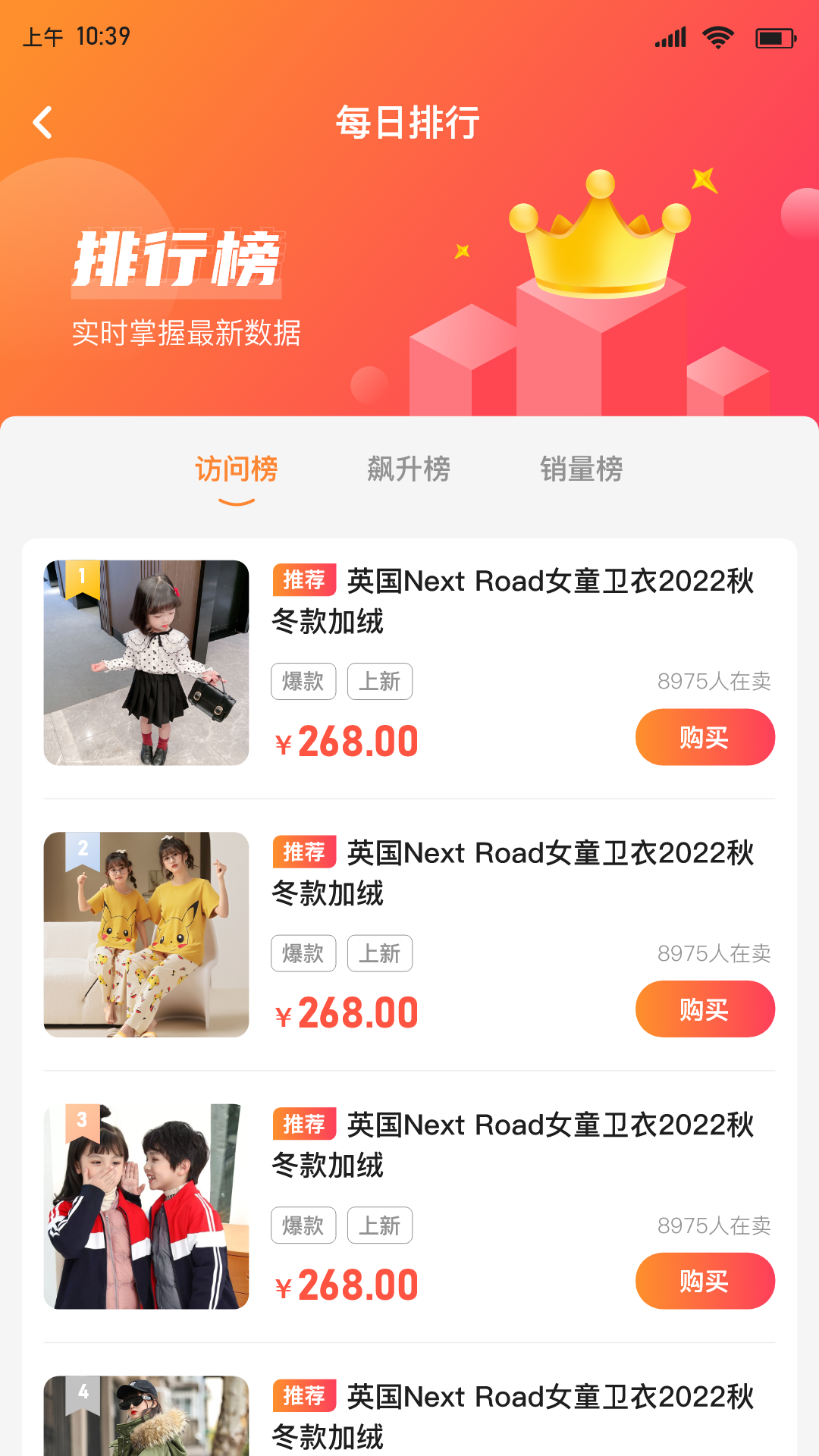Viewport: 819px width, 1456px height.
Task: Select the 访问榜 tab
Action: pos(237,469)
